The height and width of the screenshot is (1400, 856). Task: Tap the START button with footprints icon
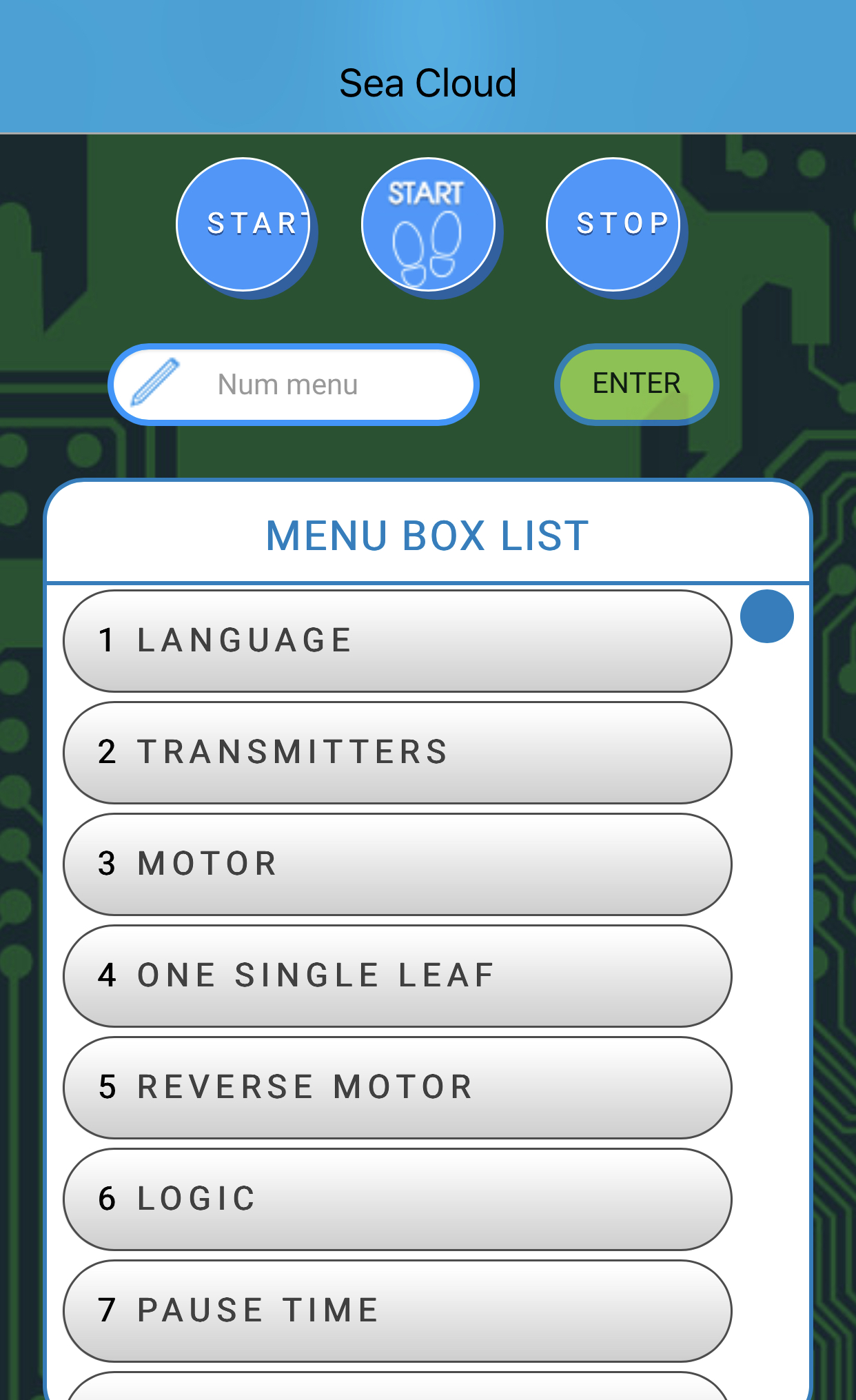coord(428,225)
